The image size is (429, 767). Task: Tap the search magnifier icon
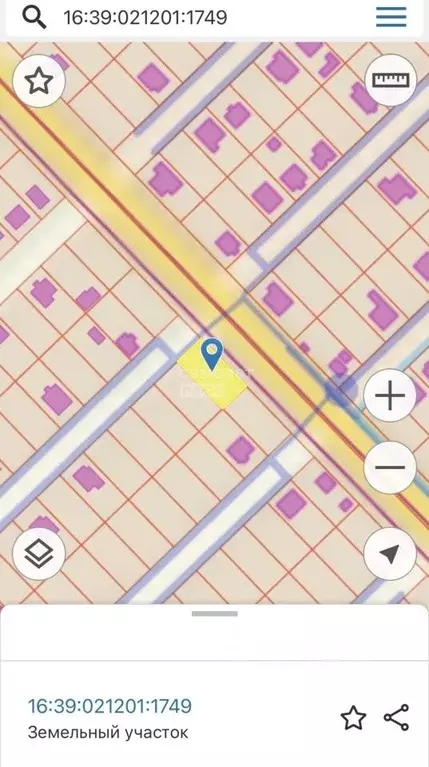click(x=34, y=18)
